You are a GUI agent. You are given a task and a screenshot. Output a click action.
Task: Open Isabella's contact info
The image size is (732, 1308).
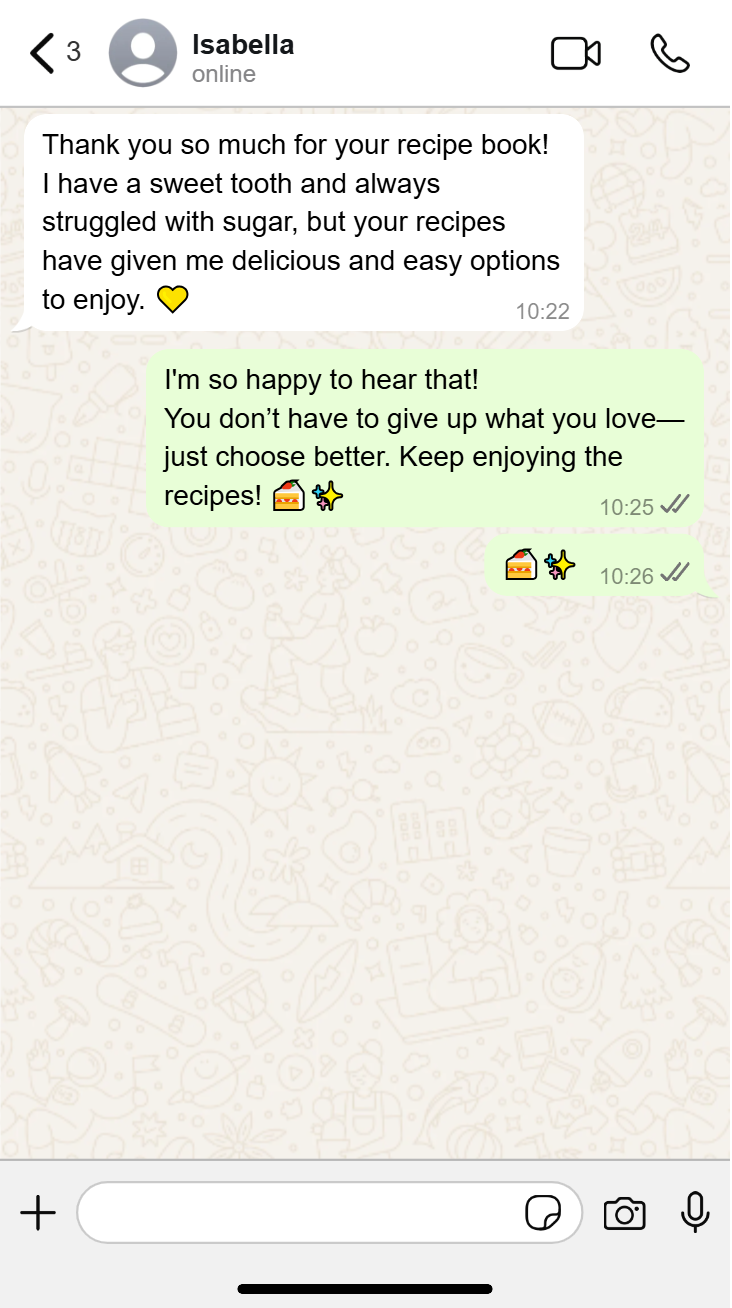pyautogui.click(x=242, y=57)
